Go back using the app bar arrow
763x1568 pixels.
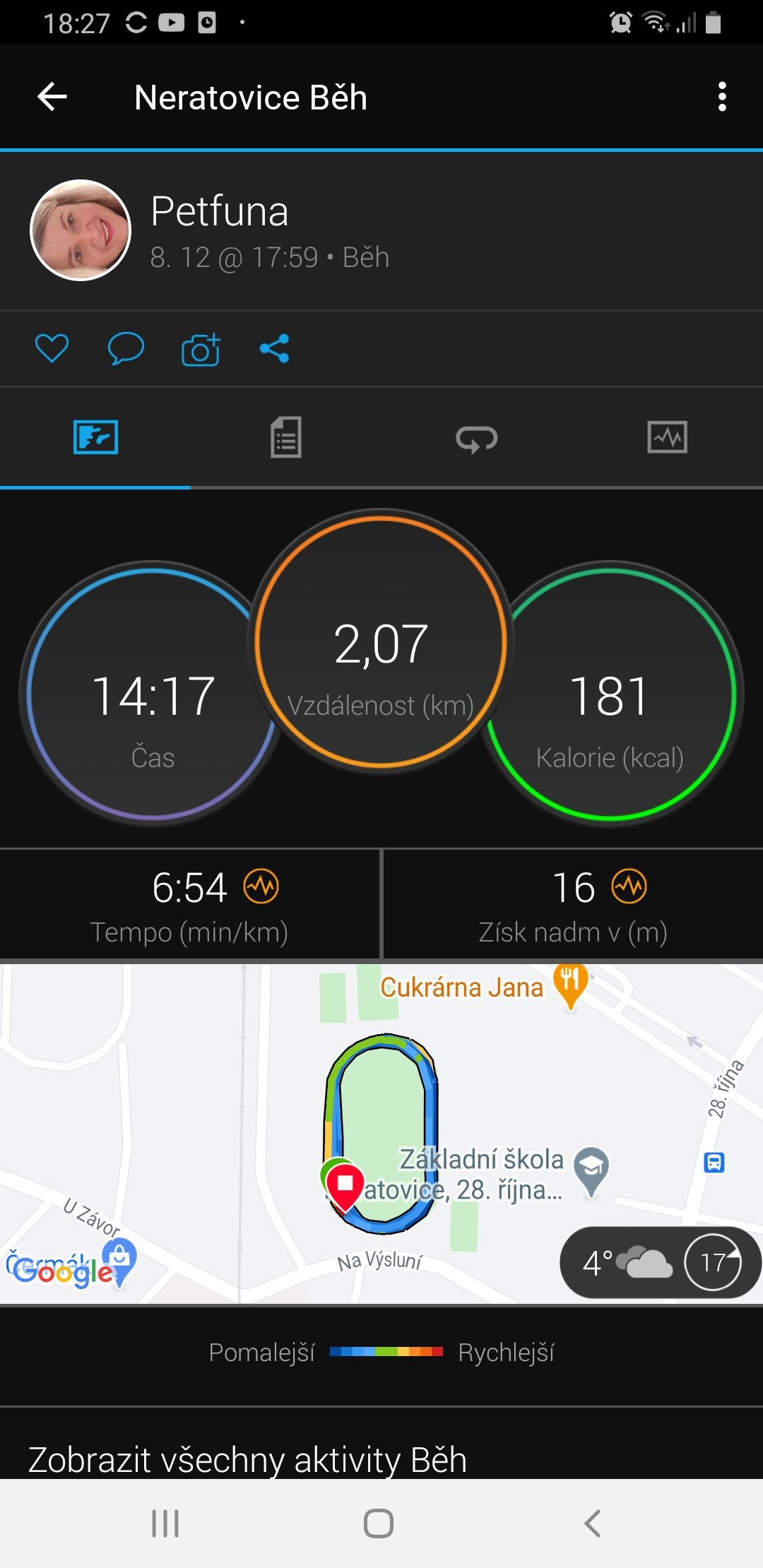point(52,97)
